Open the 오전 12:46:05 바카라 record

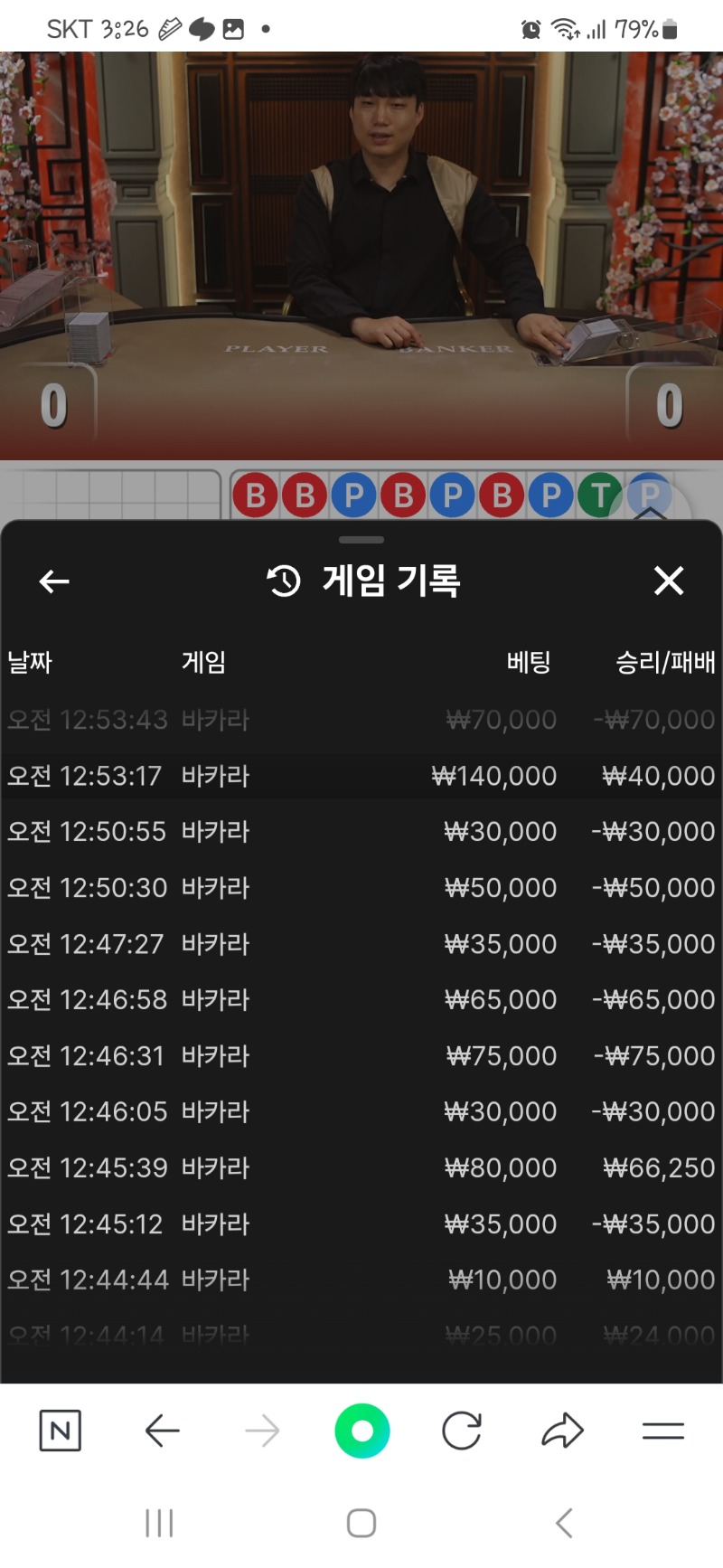(361, 1112)
